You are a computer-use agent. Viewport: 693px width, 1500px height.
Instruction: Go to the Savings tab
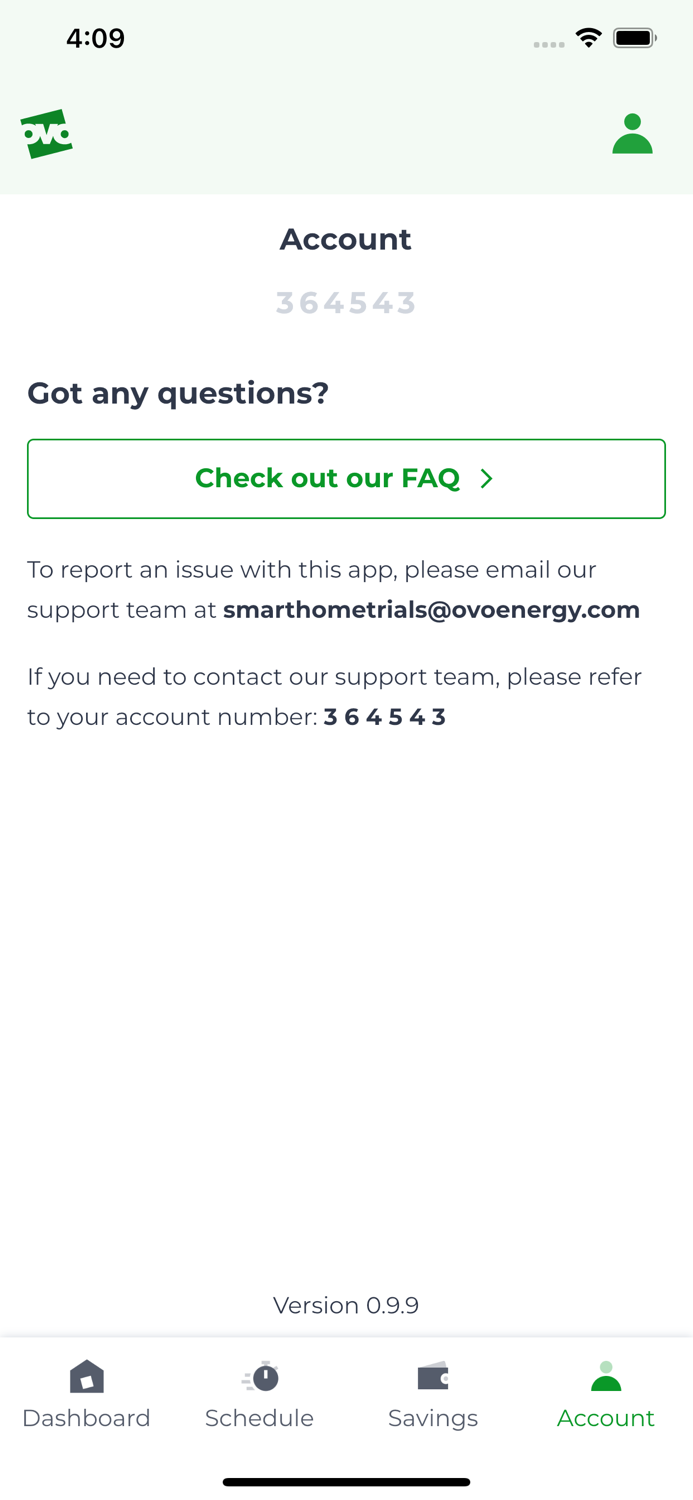coord(433,1395)
